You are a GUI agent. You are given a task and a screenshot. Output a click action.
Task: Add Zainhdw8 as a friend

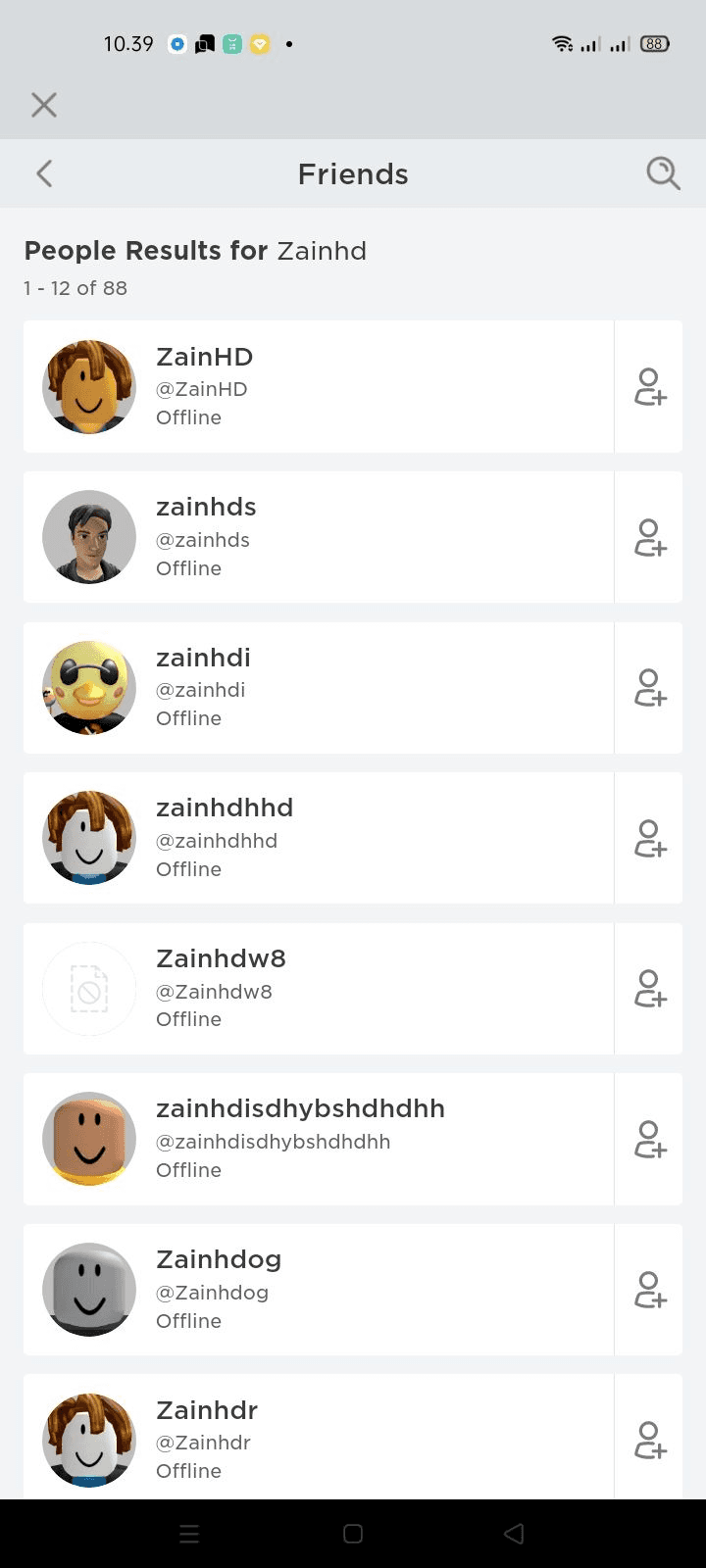[649, 989]
